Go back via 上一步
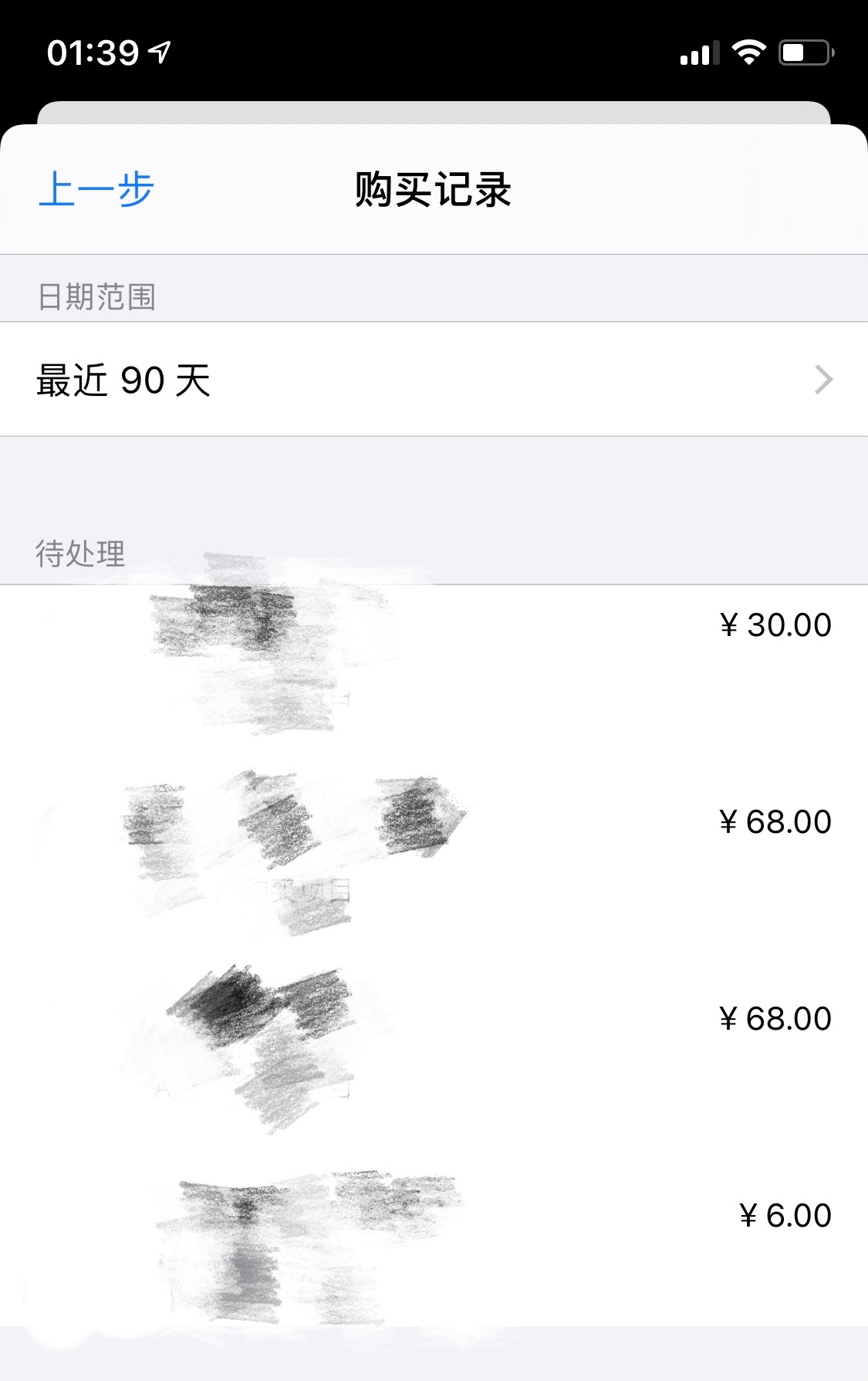 (96, 190)
